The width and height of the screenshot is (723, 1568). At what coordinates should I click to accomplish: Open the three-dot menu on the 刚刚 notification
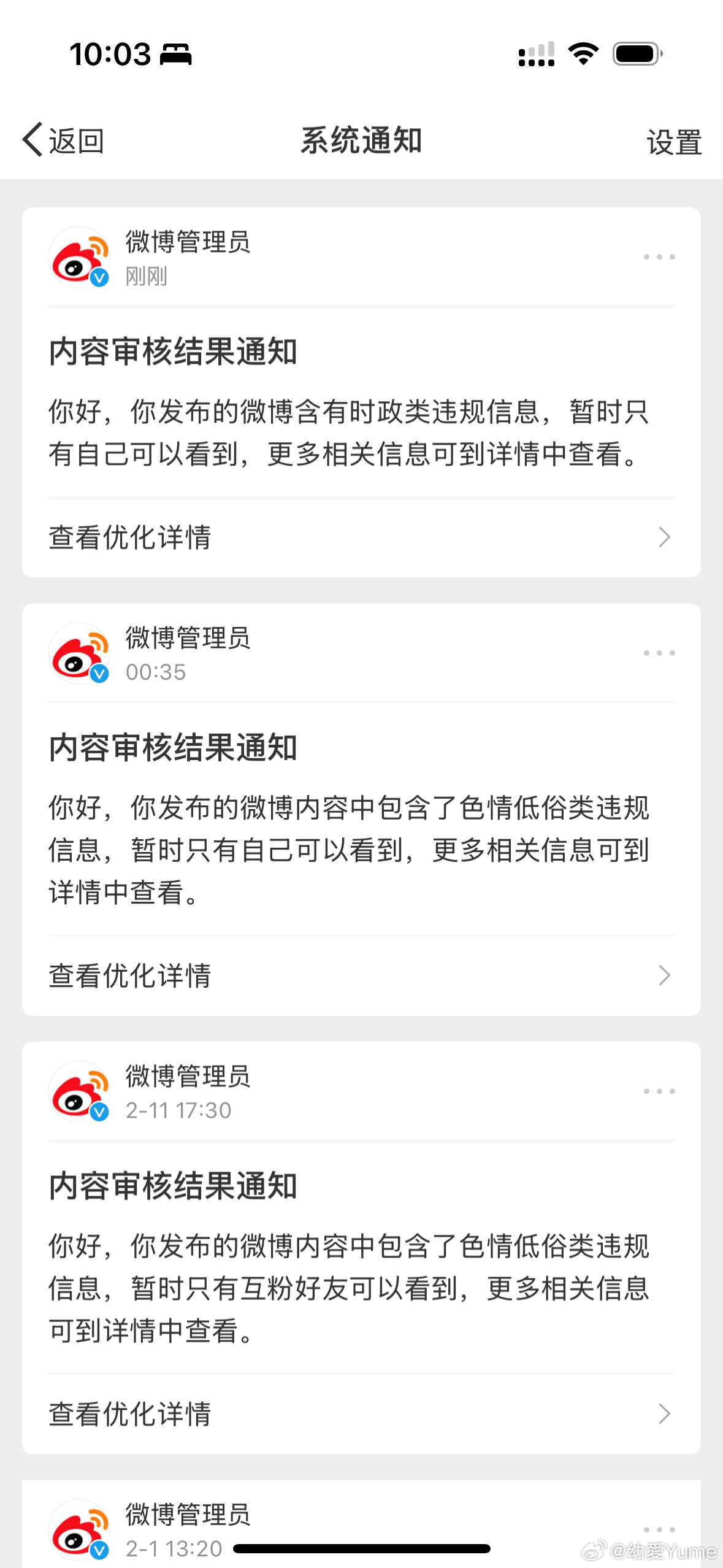coord(659,257)
